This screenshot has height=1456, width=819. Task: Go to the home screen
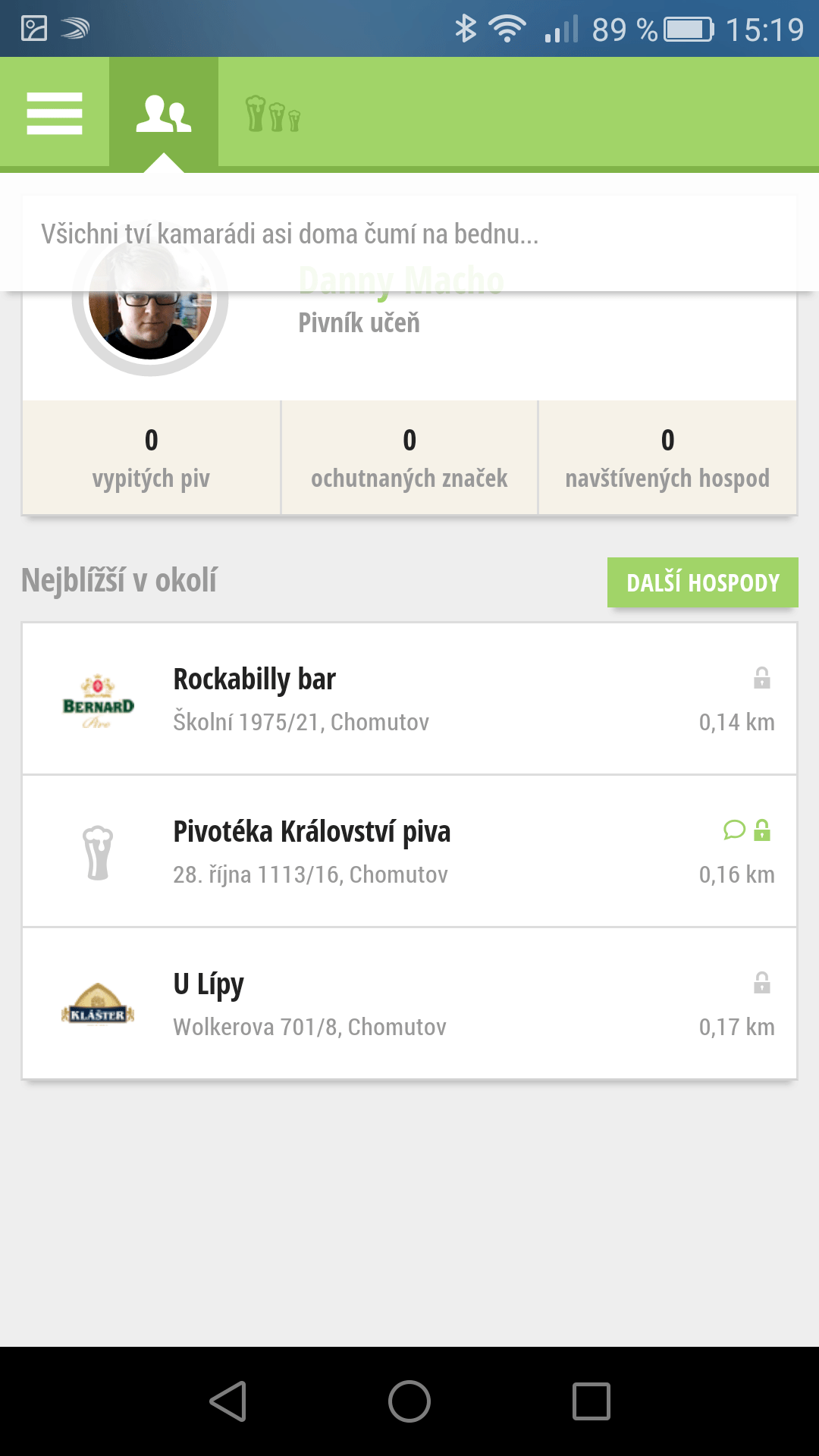409,1401
